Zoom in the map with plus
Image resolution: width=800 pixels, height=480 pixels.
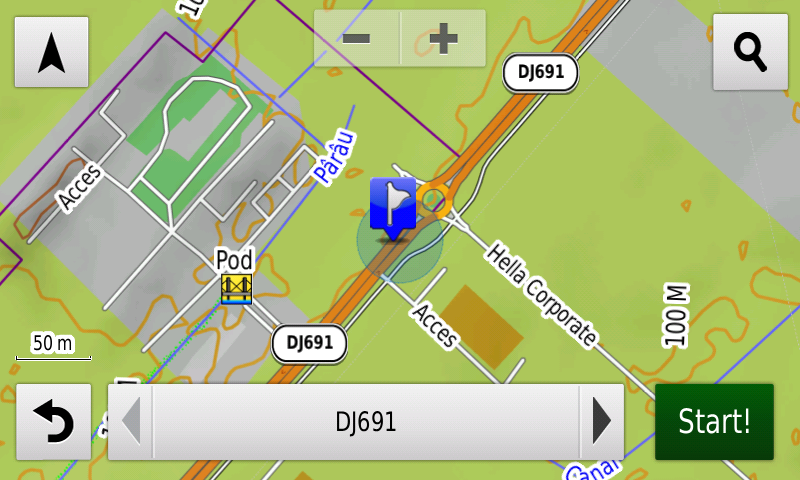[443, 39]
